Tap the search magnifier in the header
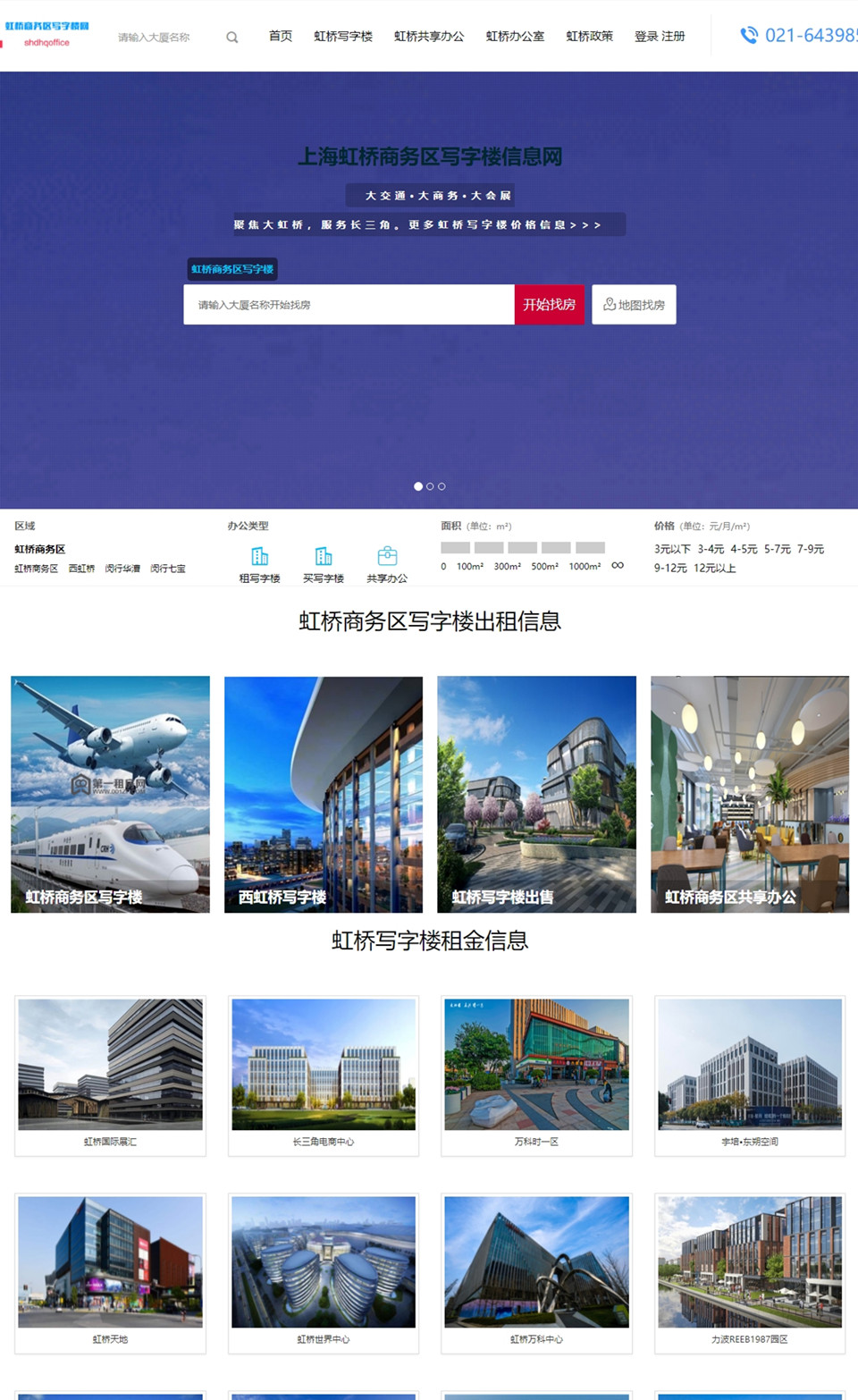Image resolution: width=858 pixels, height=1400 pixels. tap(232, 38)
